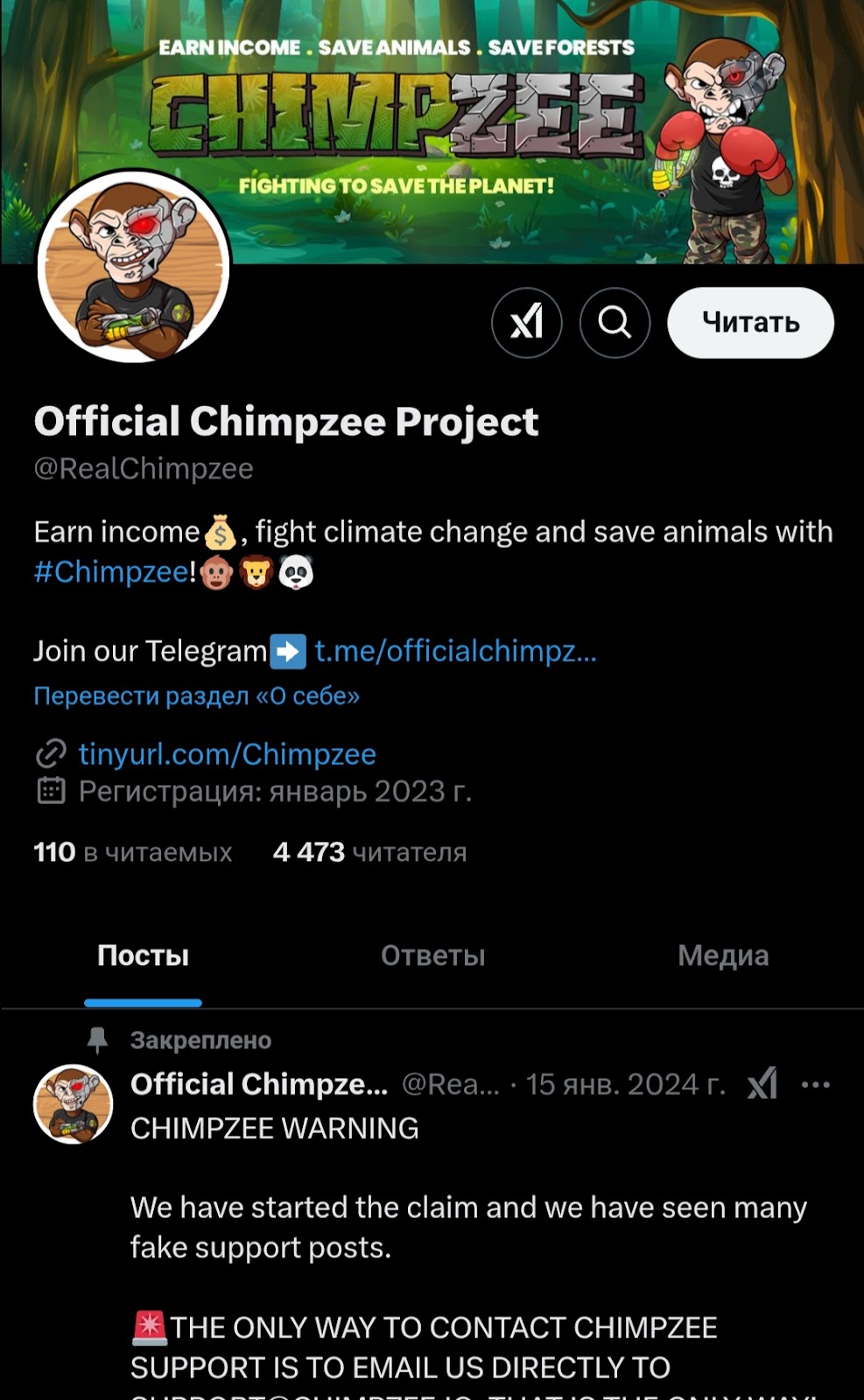The width and height of the screenshot is (864, 1400).
Task: Open the tinyurl.com/Chimpzee link
Action: click(227, 754)
